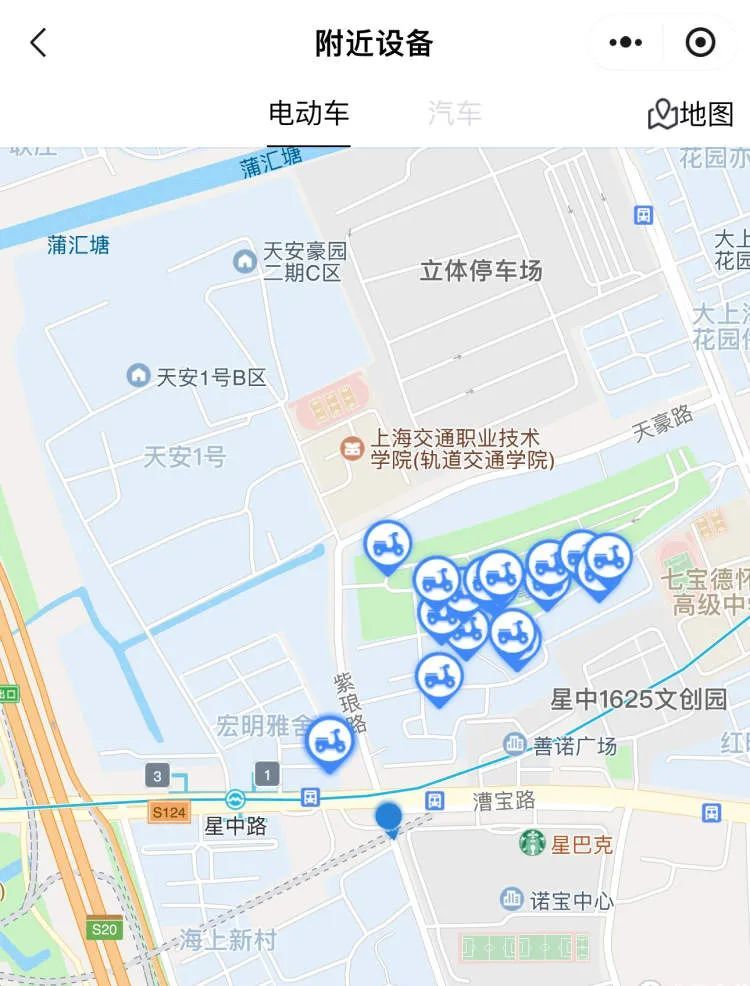
Task: Switch to the 电动车 tab
Action: pyautogui.click(x=309, y=113)
